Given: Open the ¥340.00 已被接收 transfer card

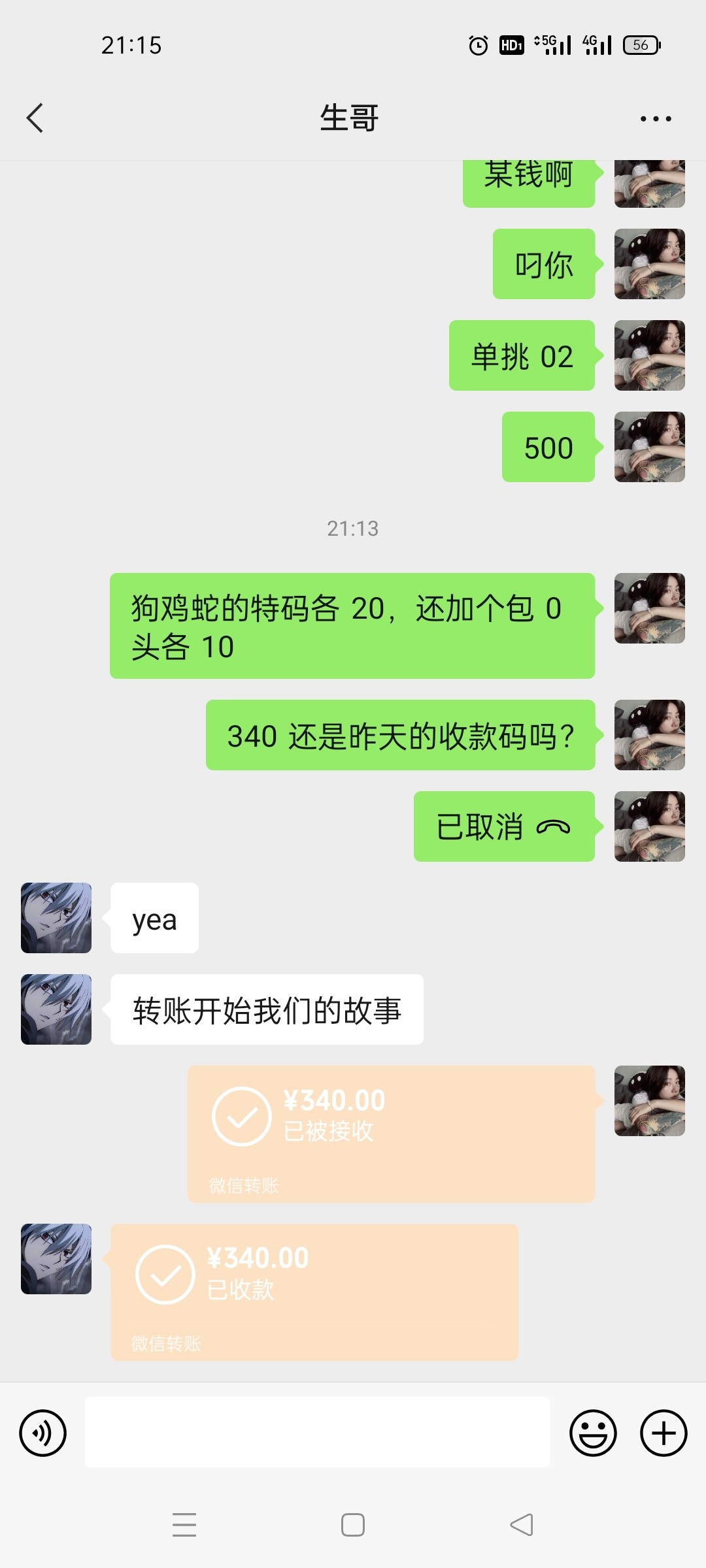Looking at the screenshot, I should tap(391, 1134).
